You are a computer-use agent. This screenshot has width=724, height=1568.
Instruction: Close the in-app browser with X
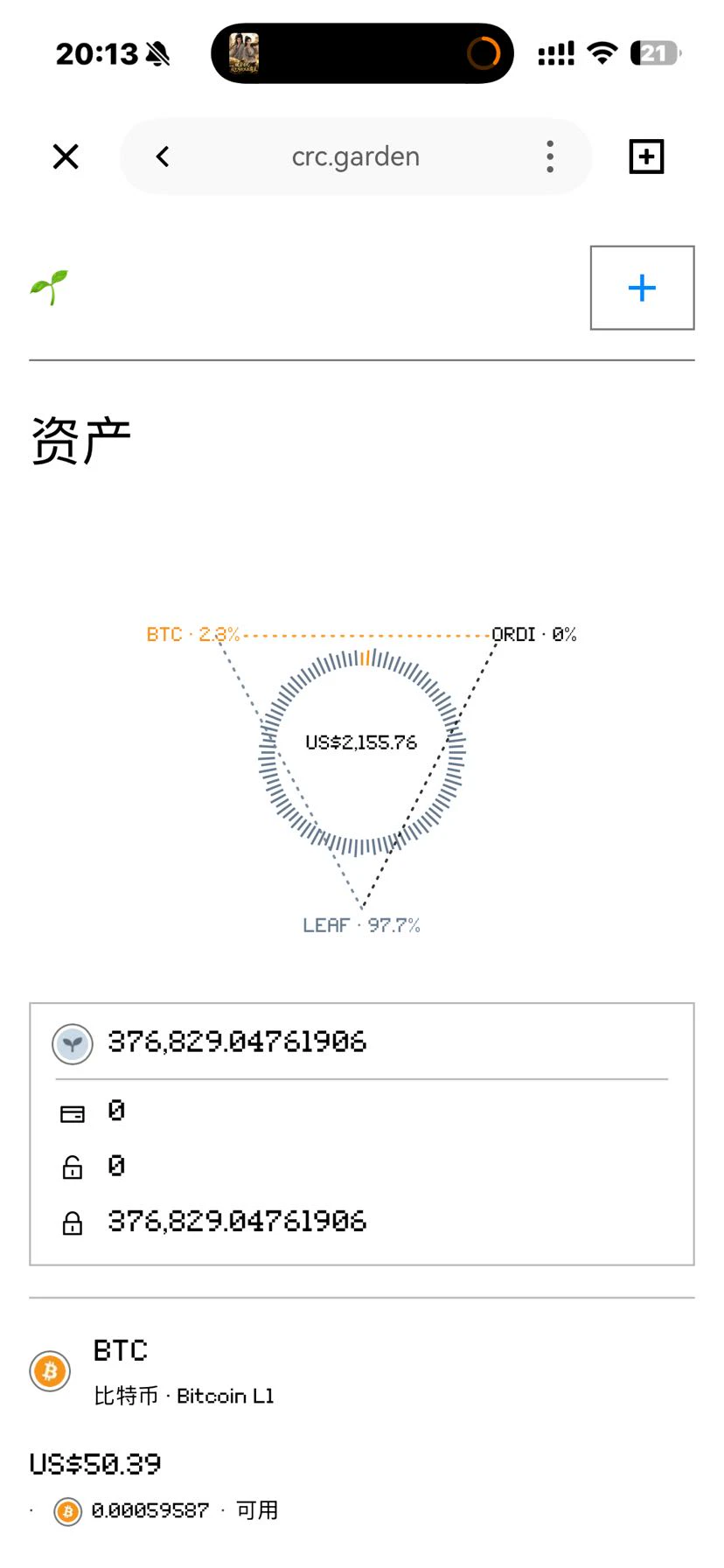66,157
